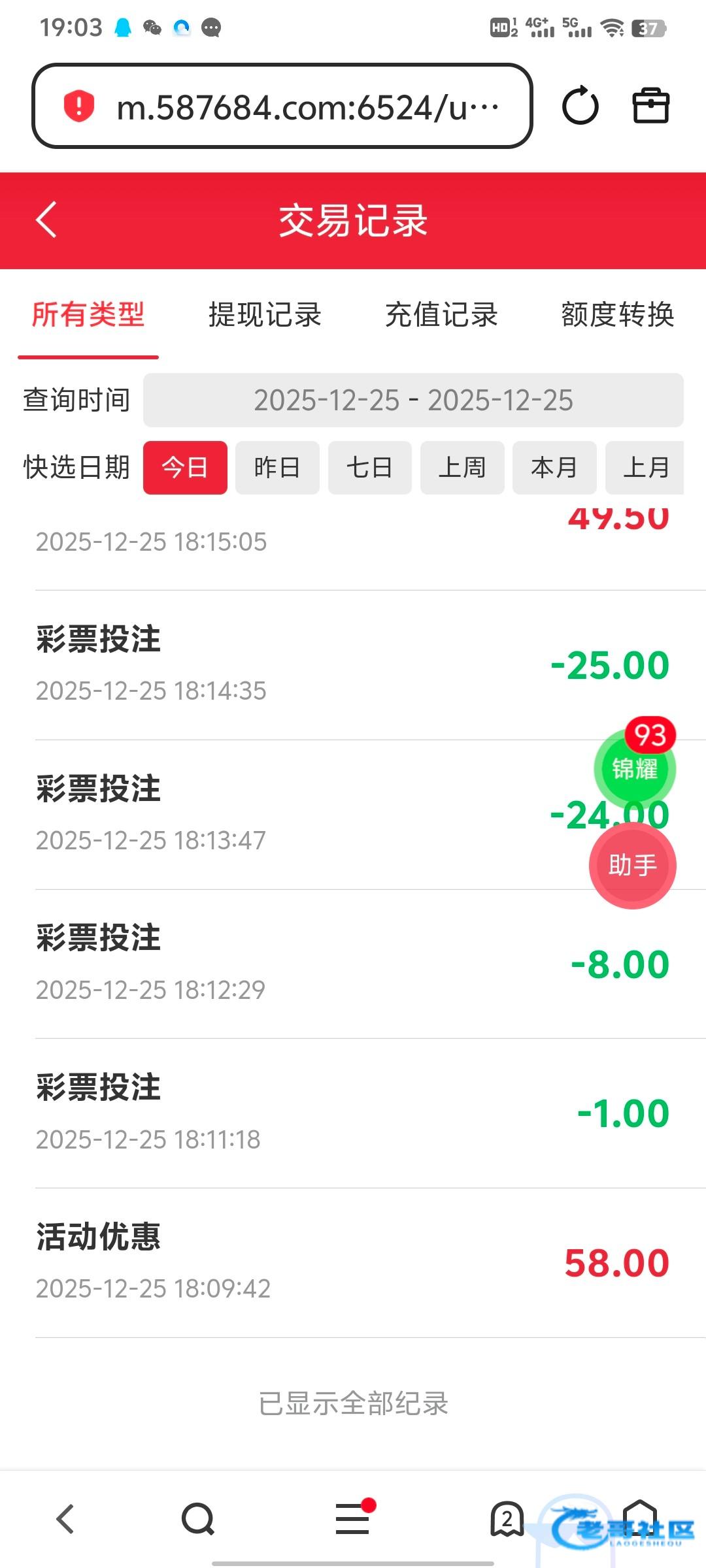Open the browser menu
This screenshot has height=1568, width=706.
(353, 1519)
